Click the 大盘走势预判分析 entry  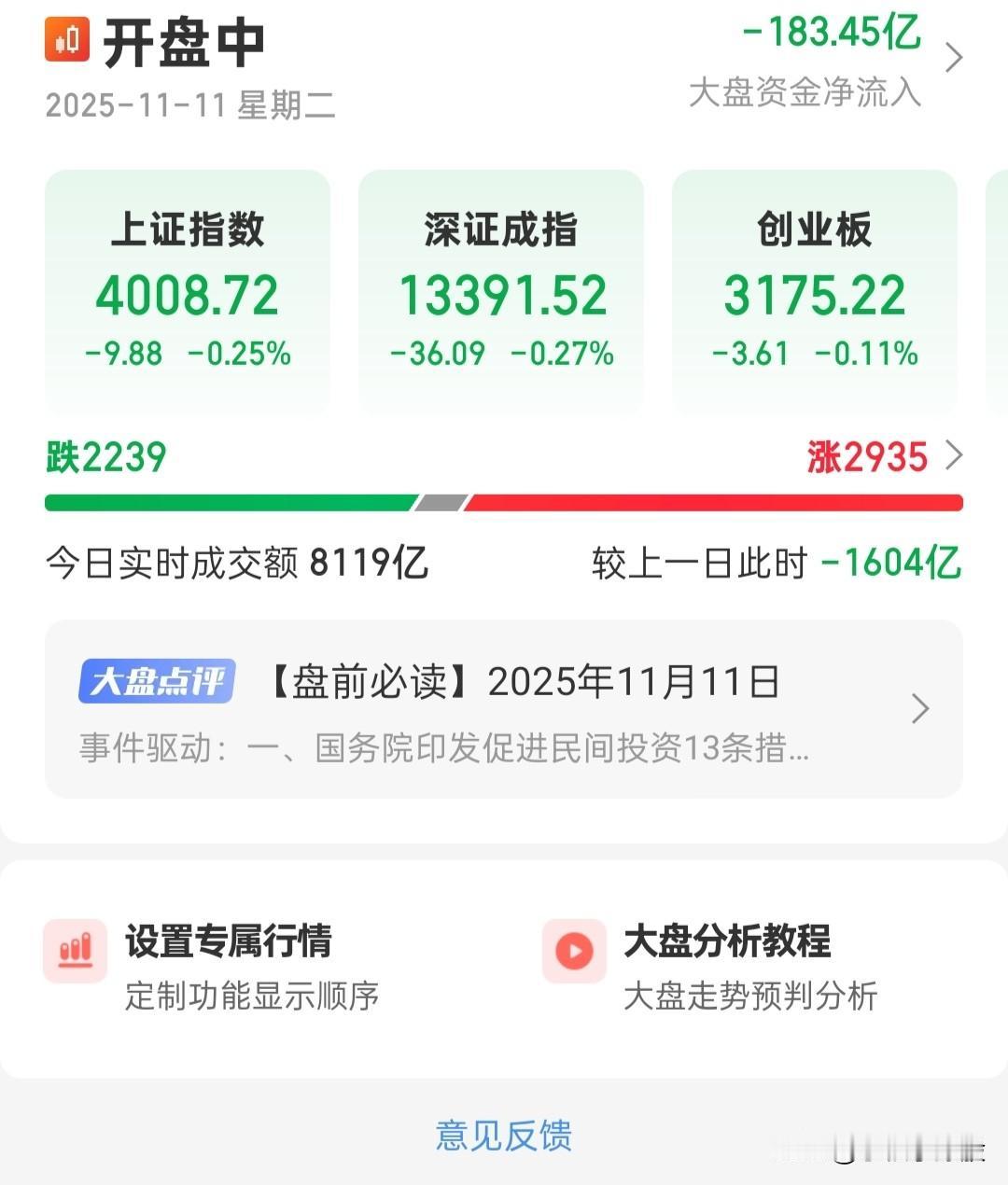coord(749,997)
